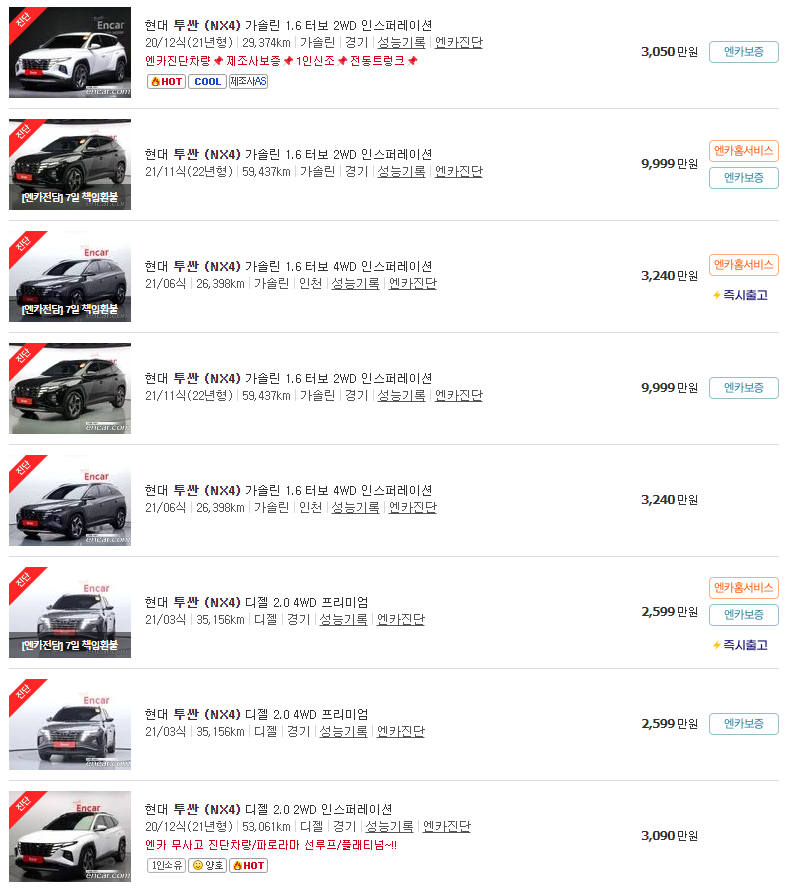Image resolution: width=786 pixels, height=891 pixels.
Task: Open 엔카진단 link for the 29,374km Tucson
Action: coord(459,43)
